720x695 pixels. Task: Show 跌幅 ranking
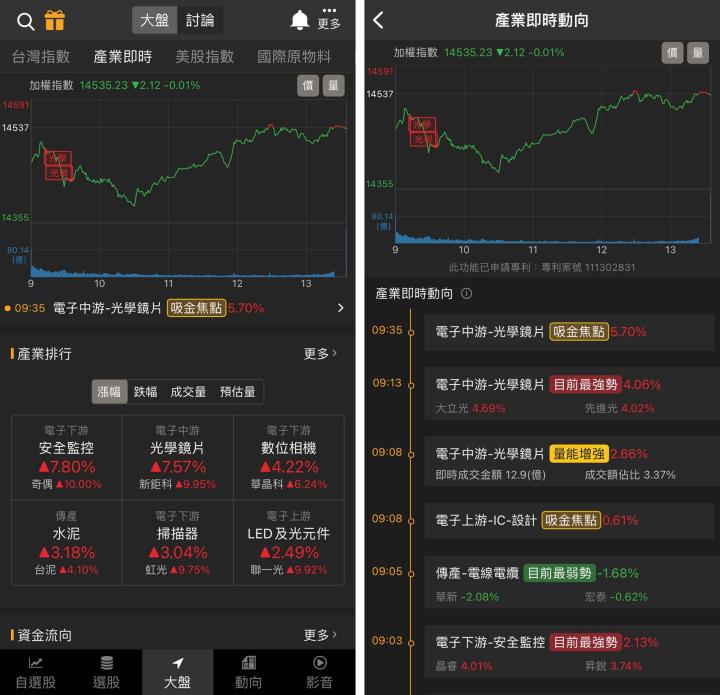coord(146,392)
